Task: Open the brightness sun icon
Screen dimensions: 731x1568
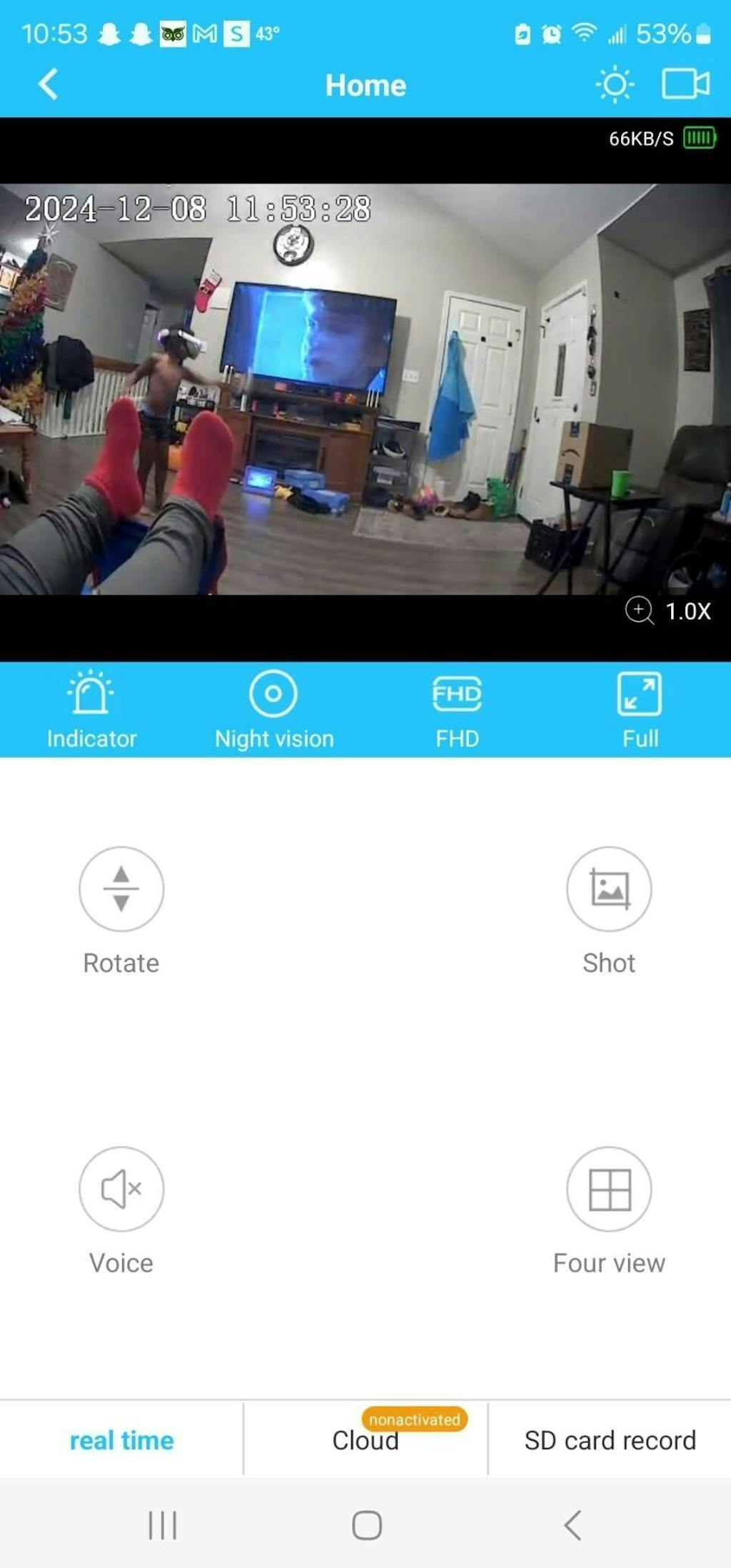Action: [614, 84]
